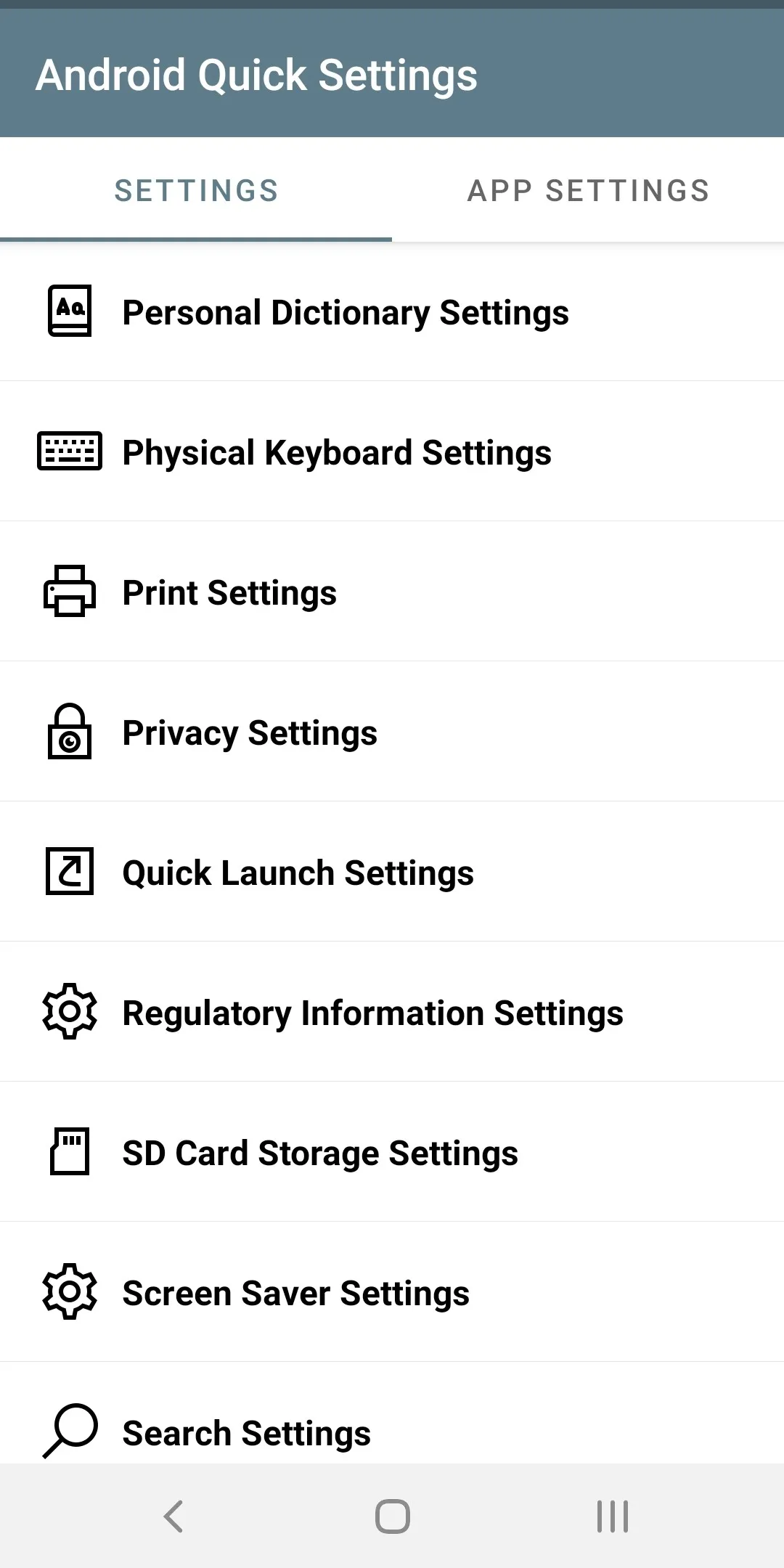This screenshot has height=1568, width=784.
Task: Click the gear icon for Regulatory Information
Action: (69, 1012)
